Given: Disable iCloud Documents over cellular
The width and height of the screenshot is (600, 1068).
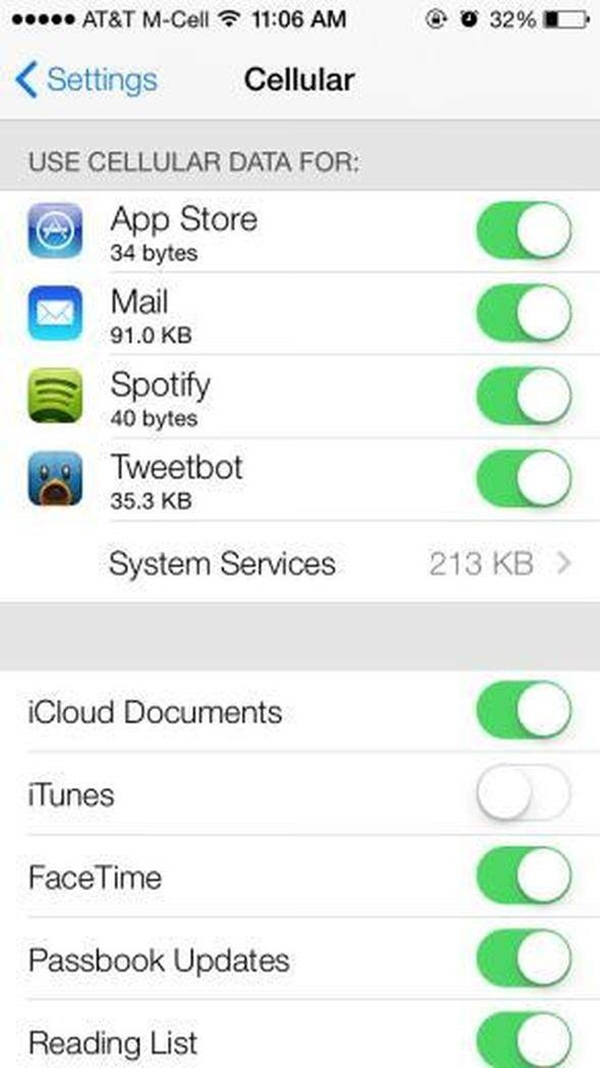Looking at the screenshot, I should point(524,711).
